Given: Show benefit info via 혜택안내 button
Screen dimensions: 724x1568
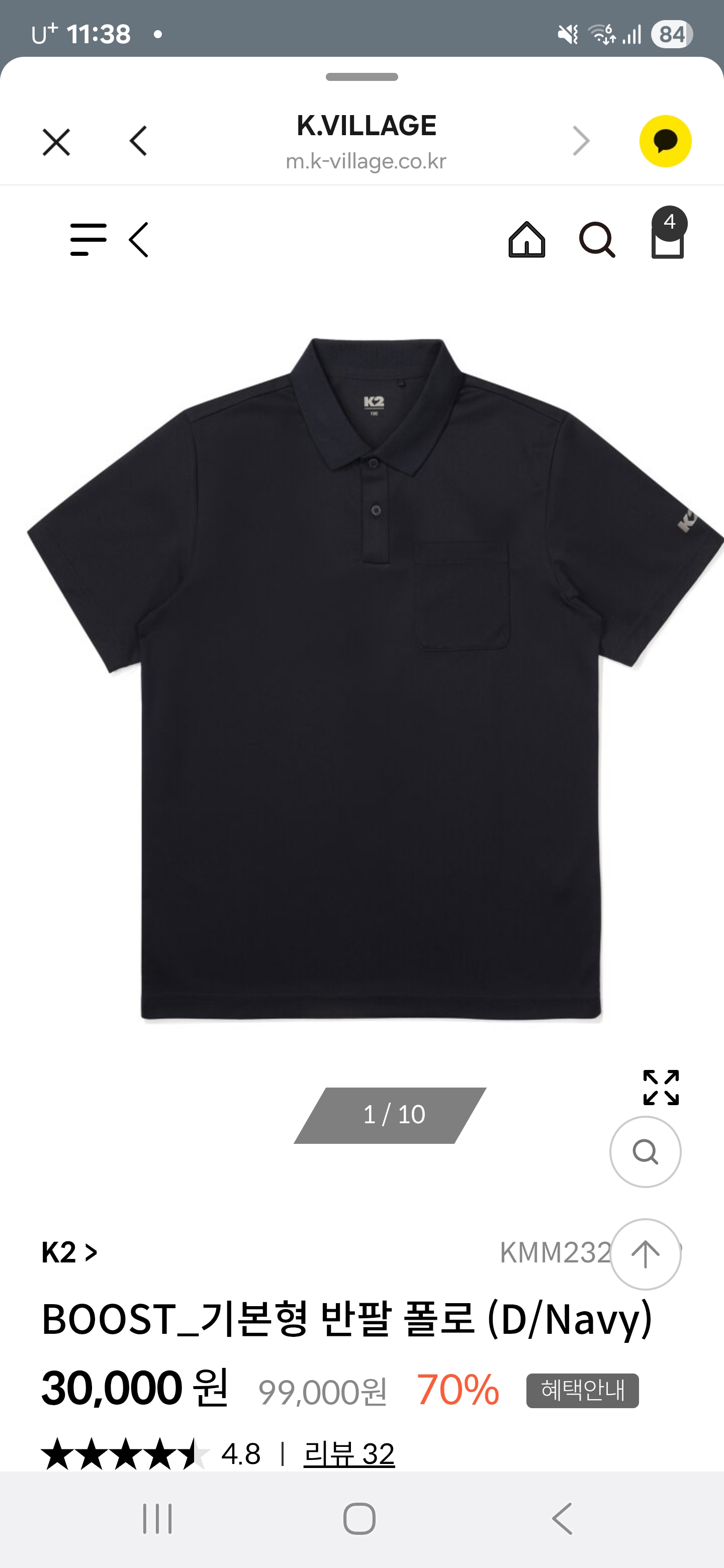Looking at the screenshot, I should pos(582,1390).
